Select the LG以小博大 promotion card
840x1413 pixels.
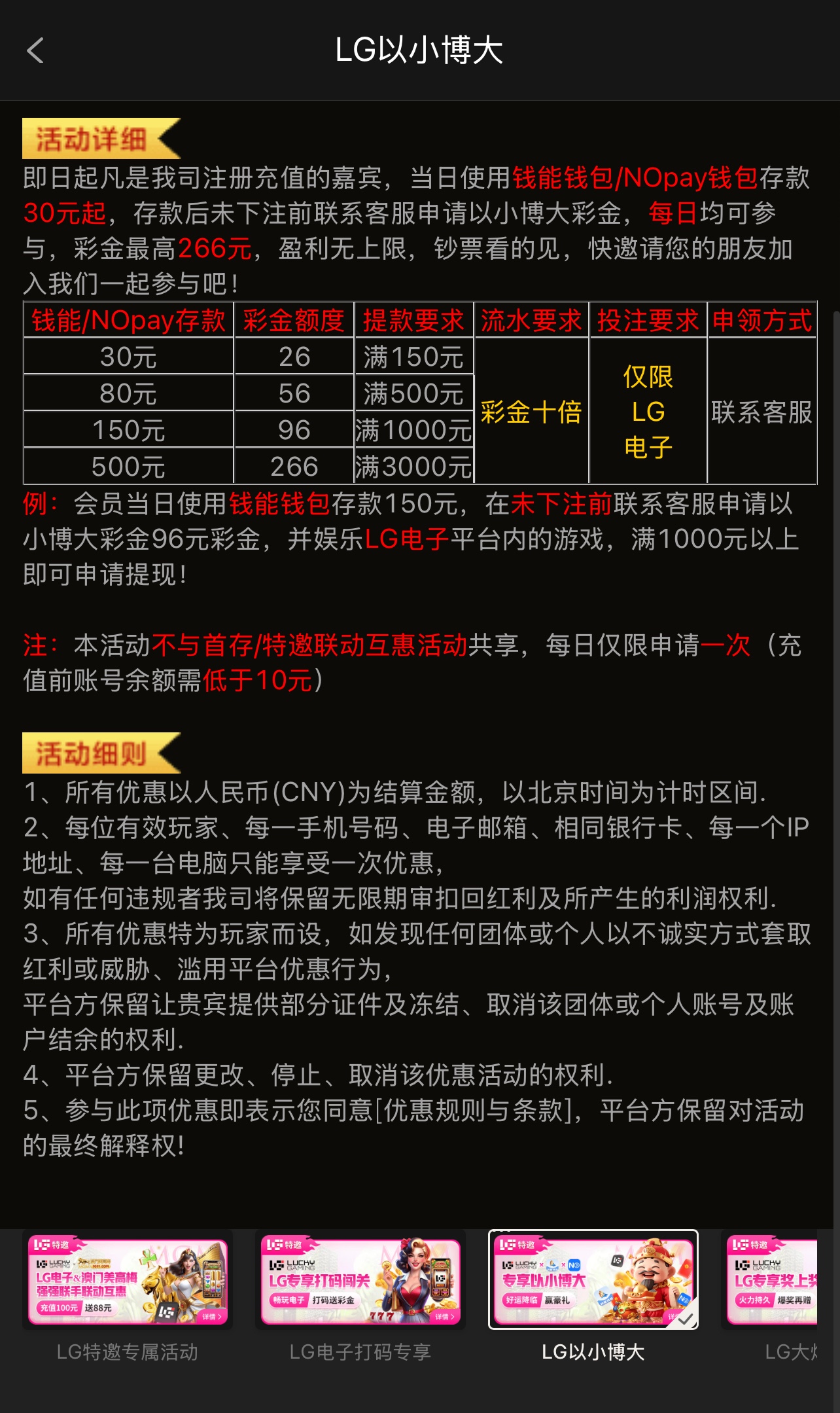coord(593,1281)
